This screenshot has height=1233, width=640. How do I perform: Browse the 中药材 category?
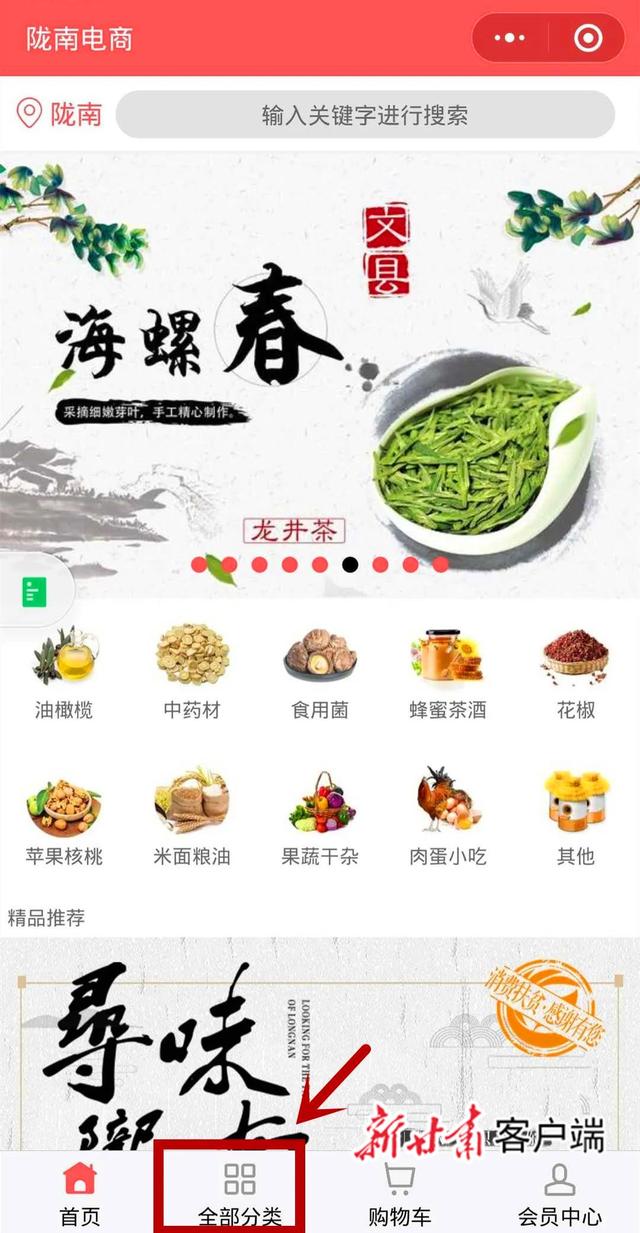(x=192, y=672)
